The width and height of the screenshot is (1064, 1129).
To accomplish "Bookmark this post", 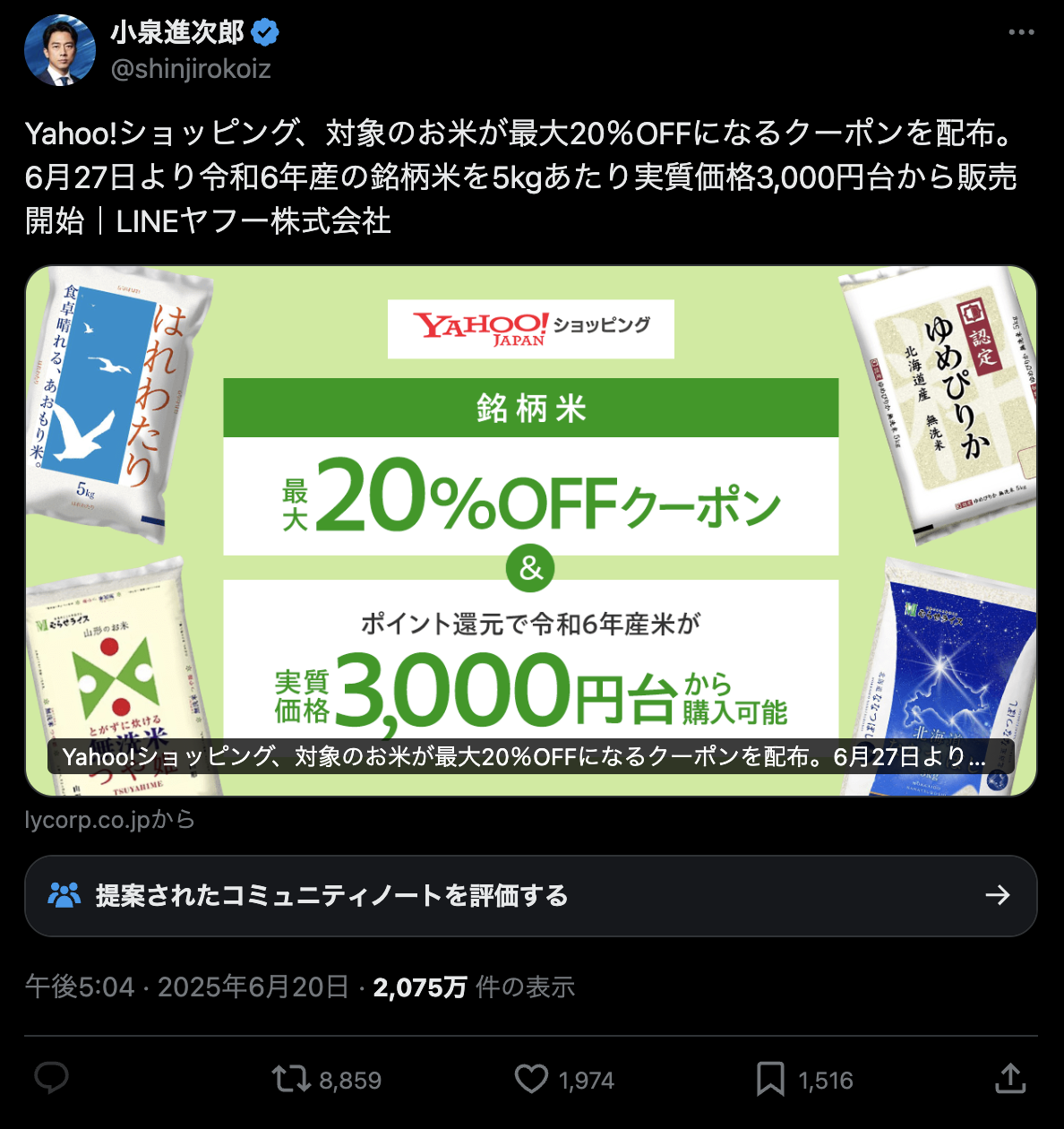I will (x=770, y=1078).
